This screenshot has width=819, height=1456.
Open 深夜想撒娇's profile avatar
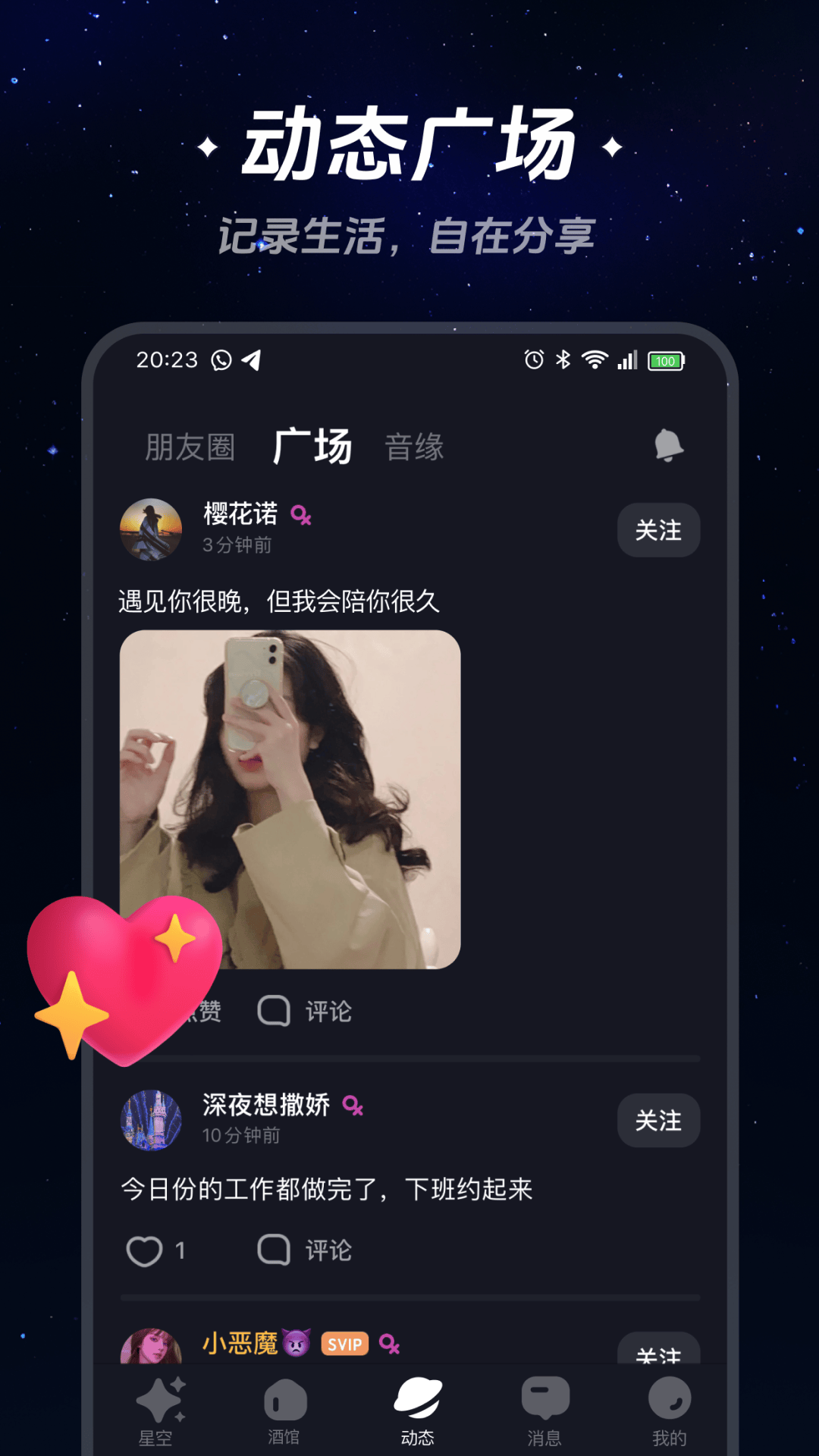(x=151, y=1119)
